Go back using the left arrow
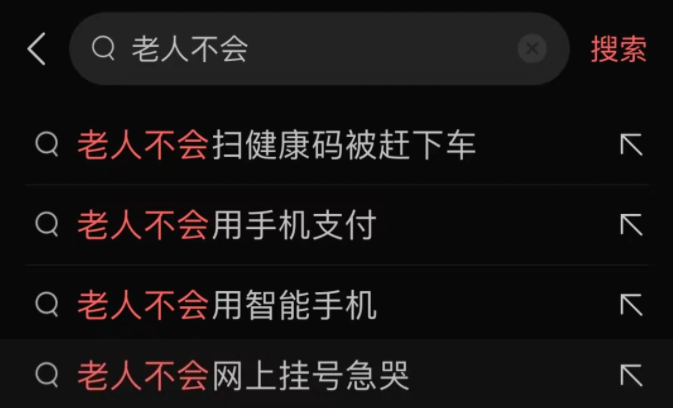Viewport: 673px width, 408px height. pyautogui.click(x=37, y=49)
